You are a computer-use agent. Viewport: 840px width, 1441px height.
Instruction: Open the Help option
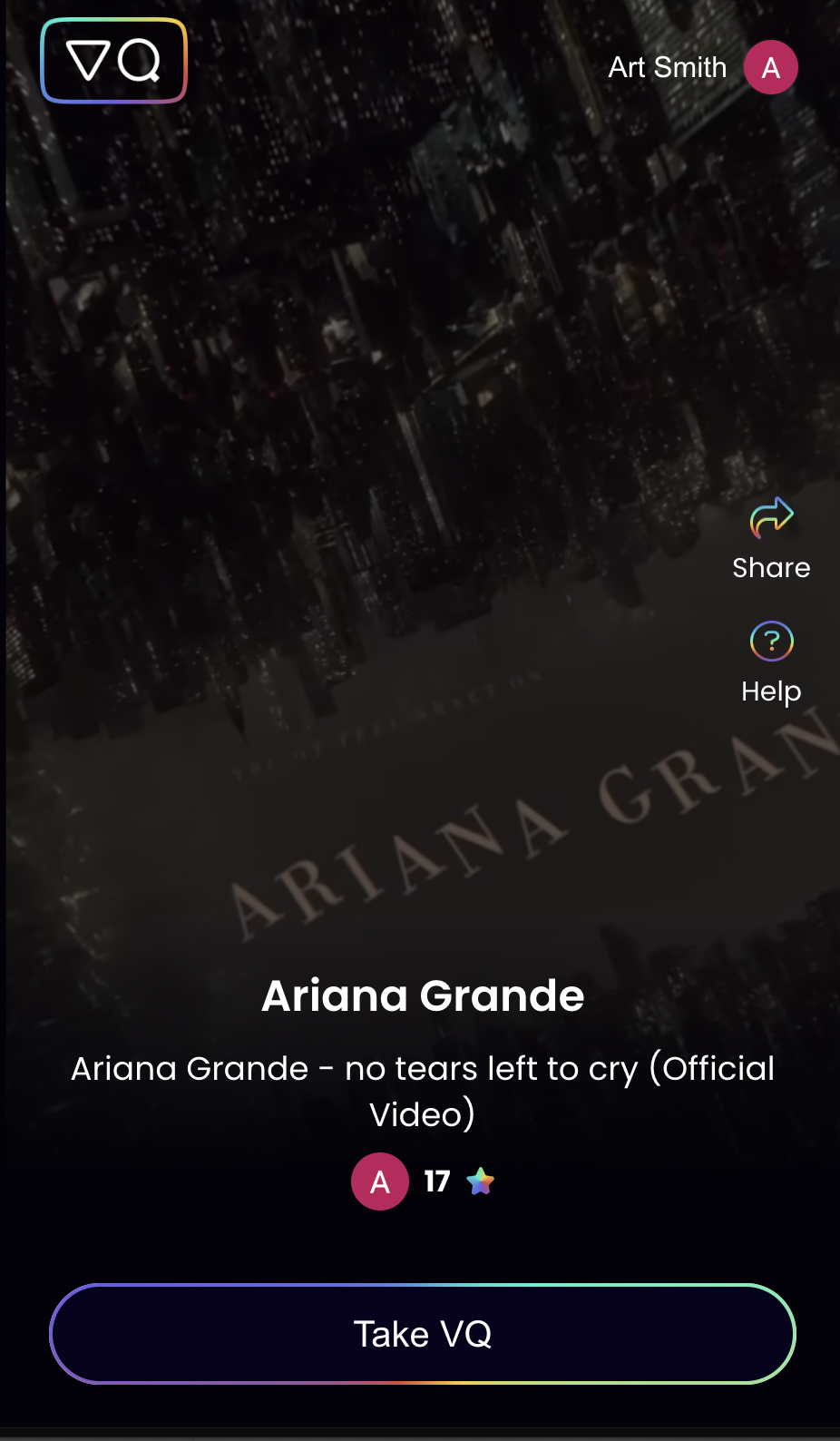(771, 662)
